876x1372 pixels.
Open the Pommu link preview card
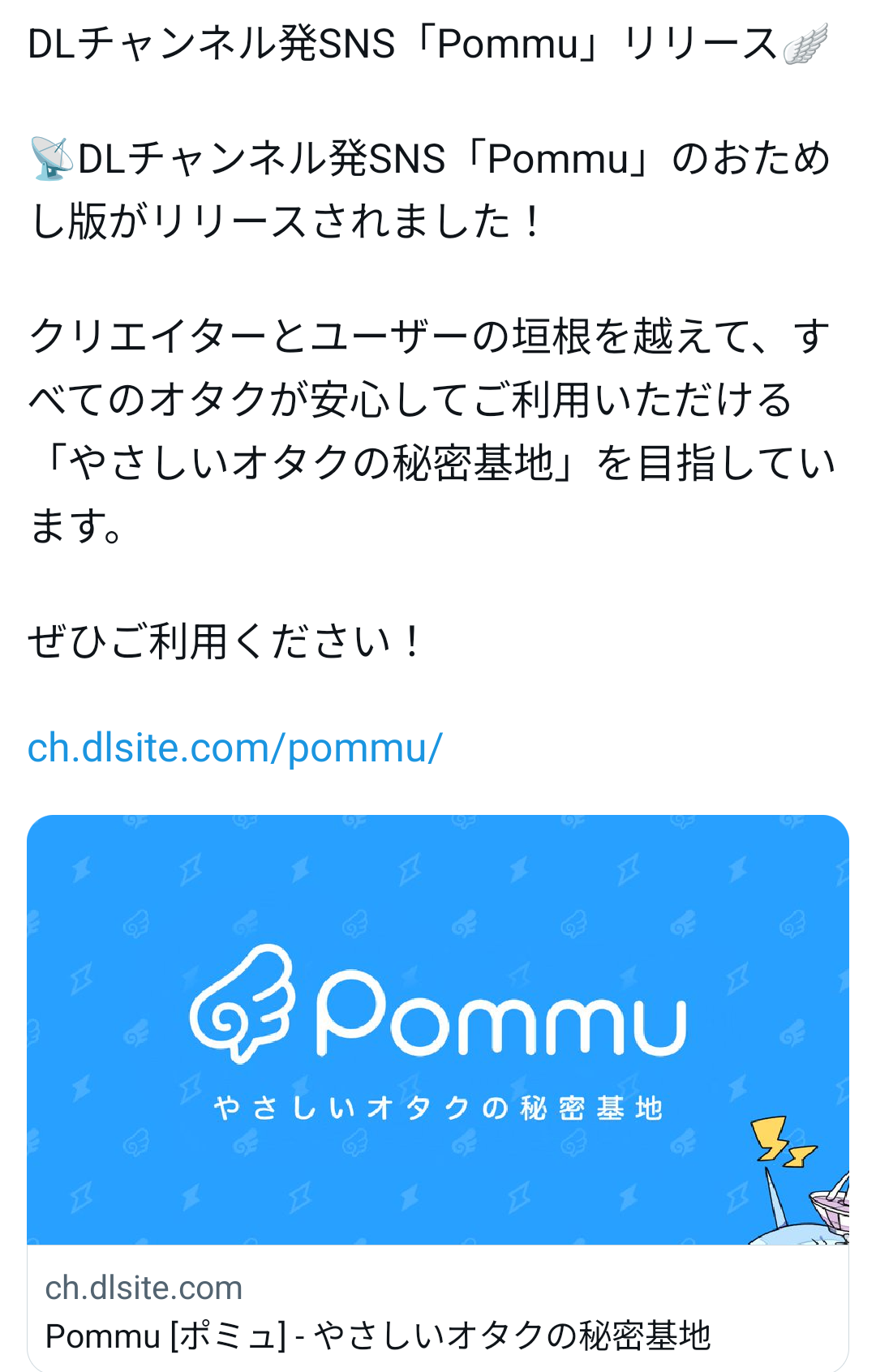point(438,1054)
